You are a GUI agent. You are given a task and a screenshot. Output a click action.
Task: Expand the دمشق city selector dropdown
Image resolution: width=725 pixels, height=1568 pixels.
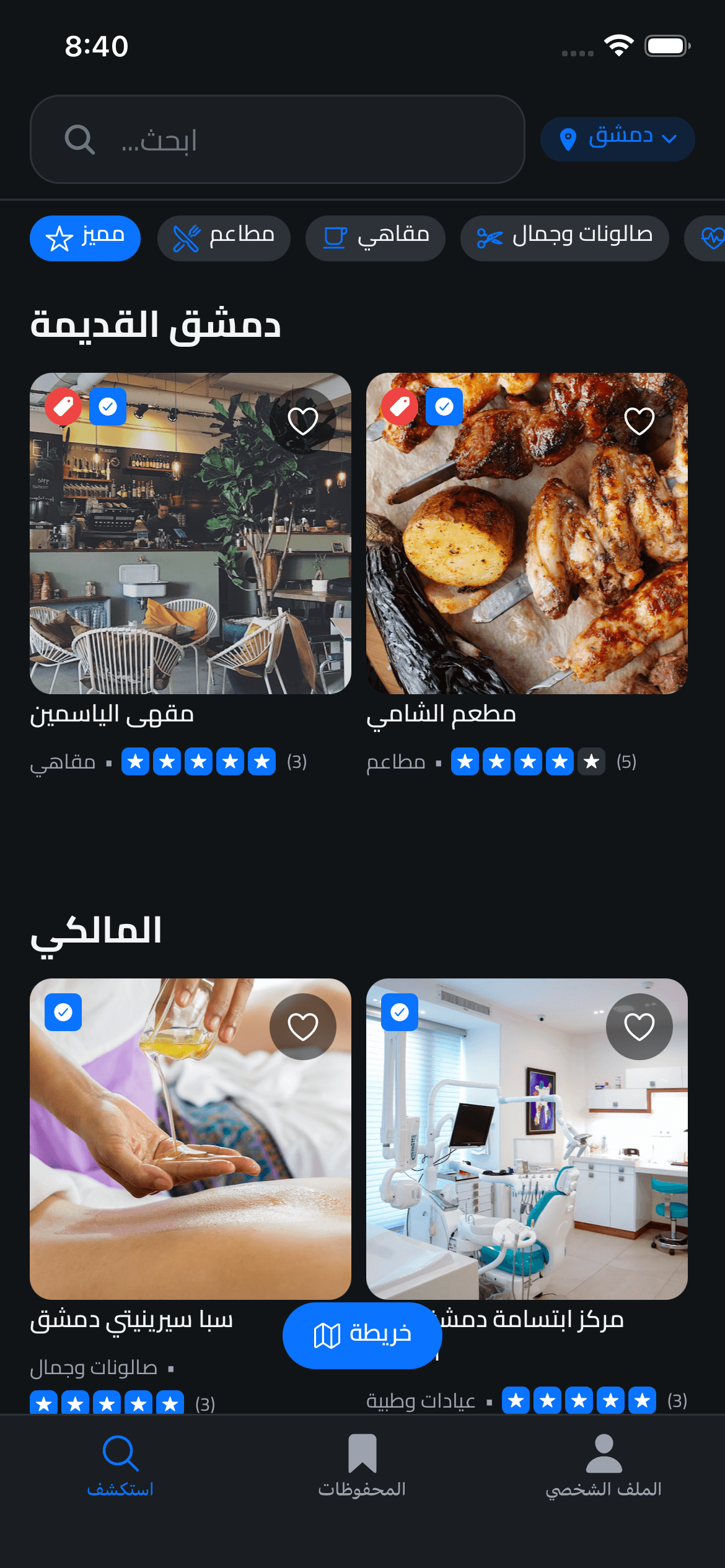617,139
